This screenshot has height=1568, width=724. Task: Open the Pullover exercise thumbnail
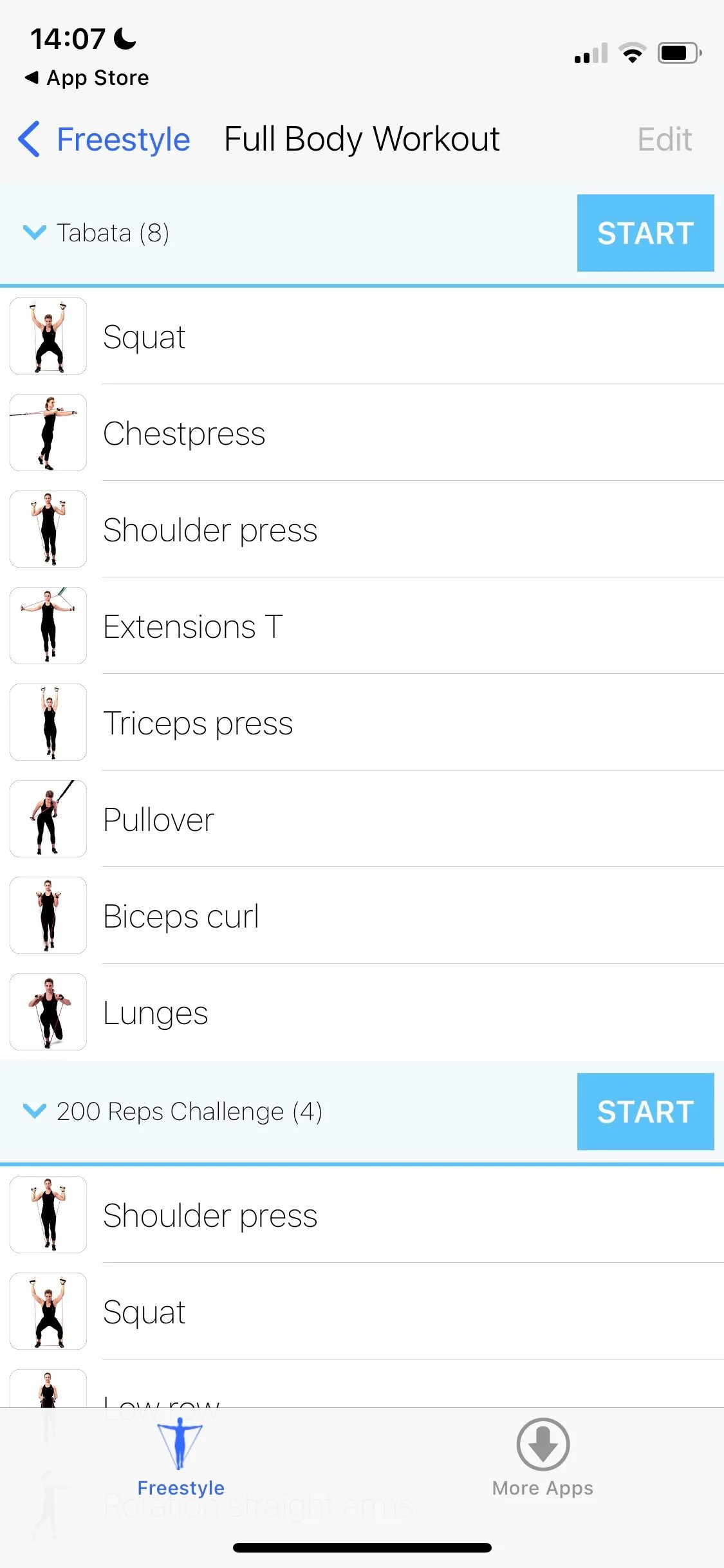pyautogui.click(x=48, y=819)
